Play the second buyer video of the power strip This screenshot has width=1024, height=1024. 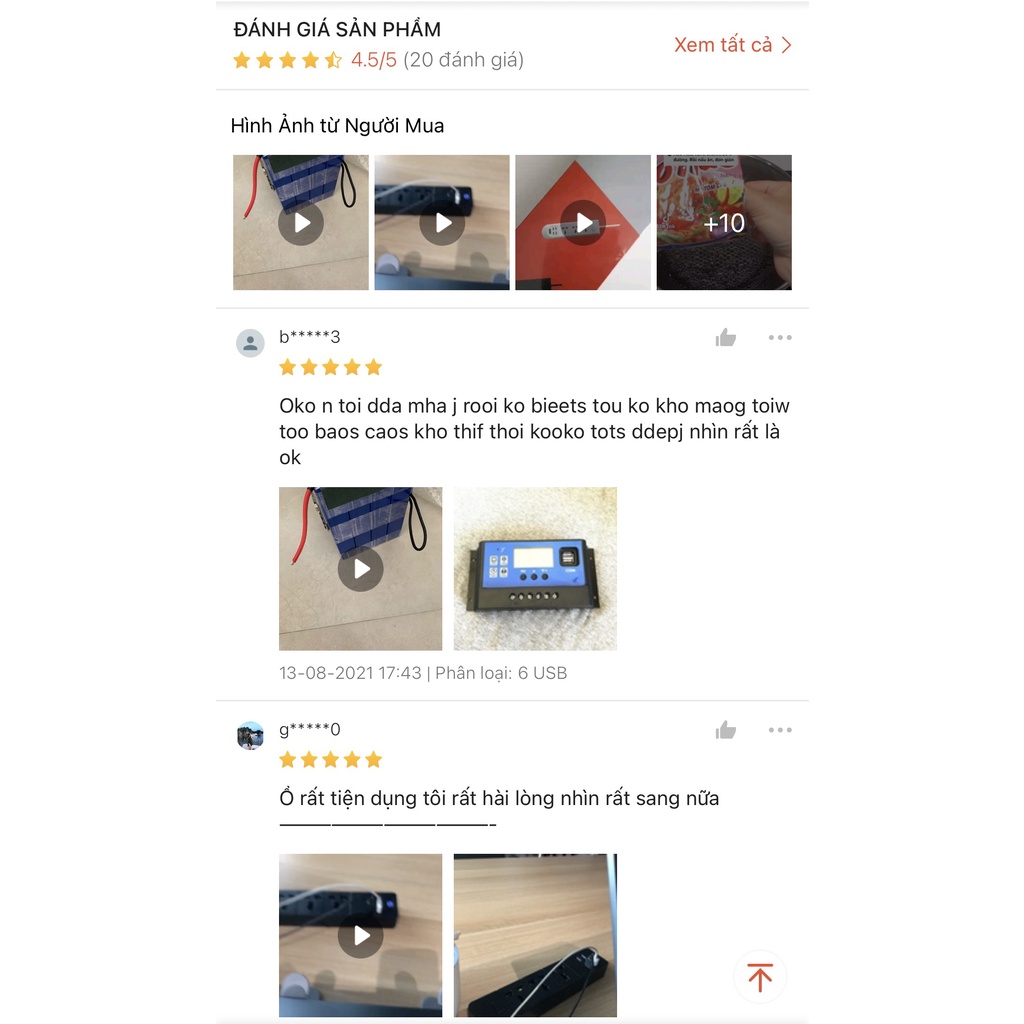pos(441,223)
